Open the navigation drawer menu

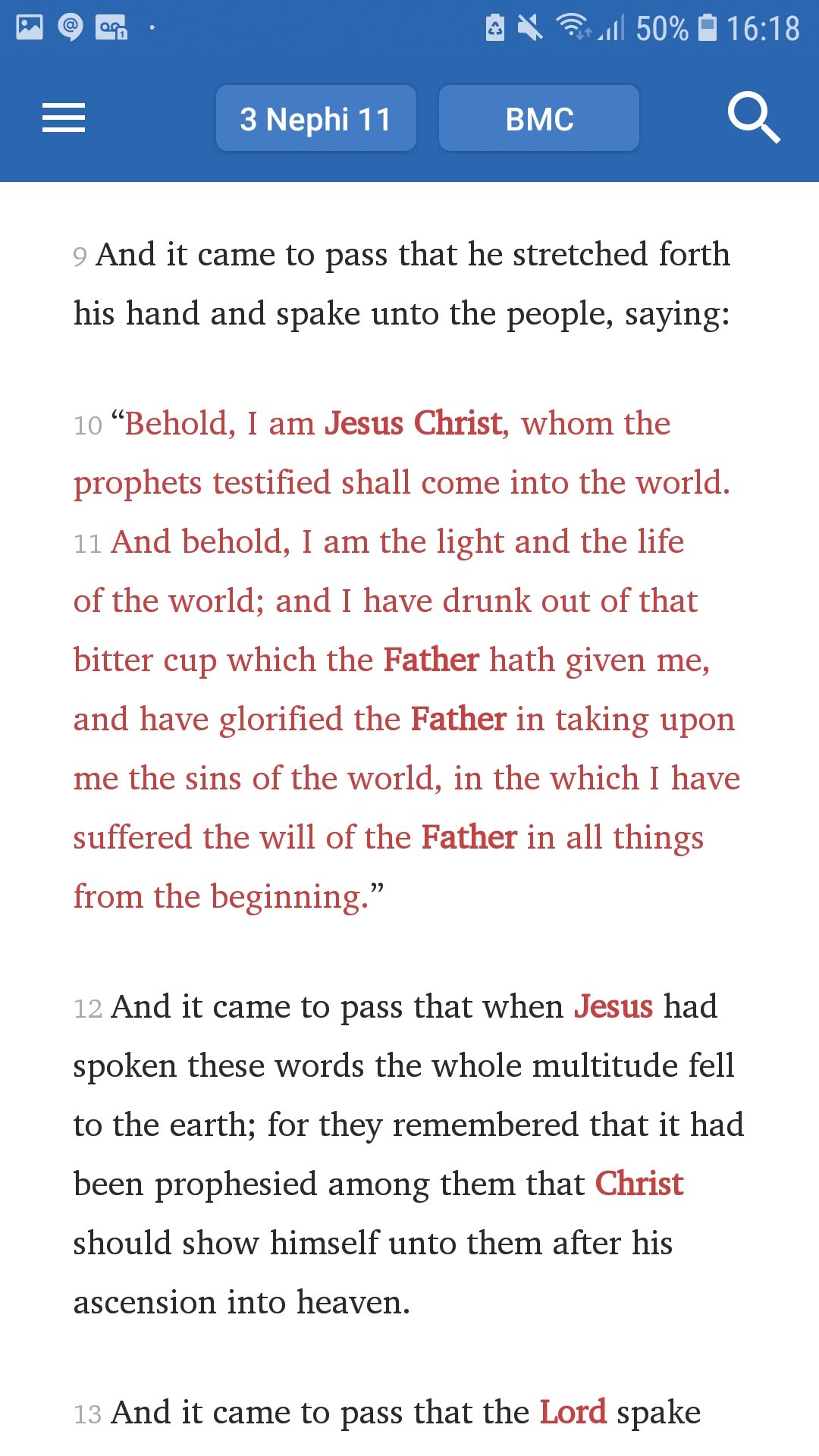[63, 118]
